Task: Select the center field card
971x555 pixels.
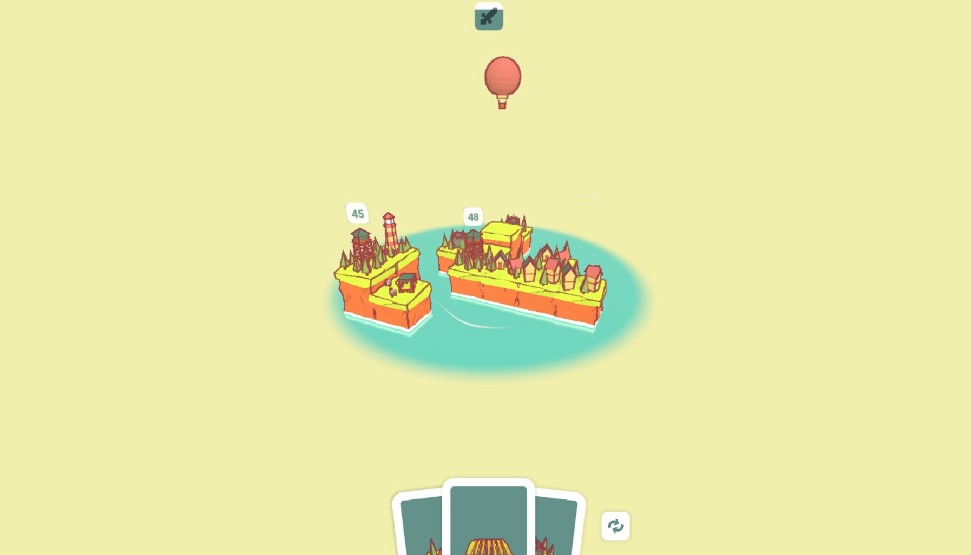Action: point(488,522)
